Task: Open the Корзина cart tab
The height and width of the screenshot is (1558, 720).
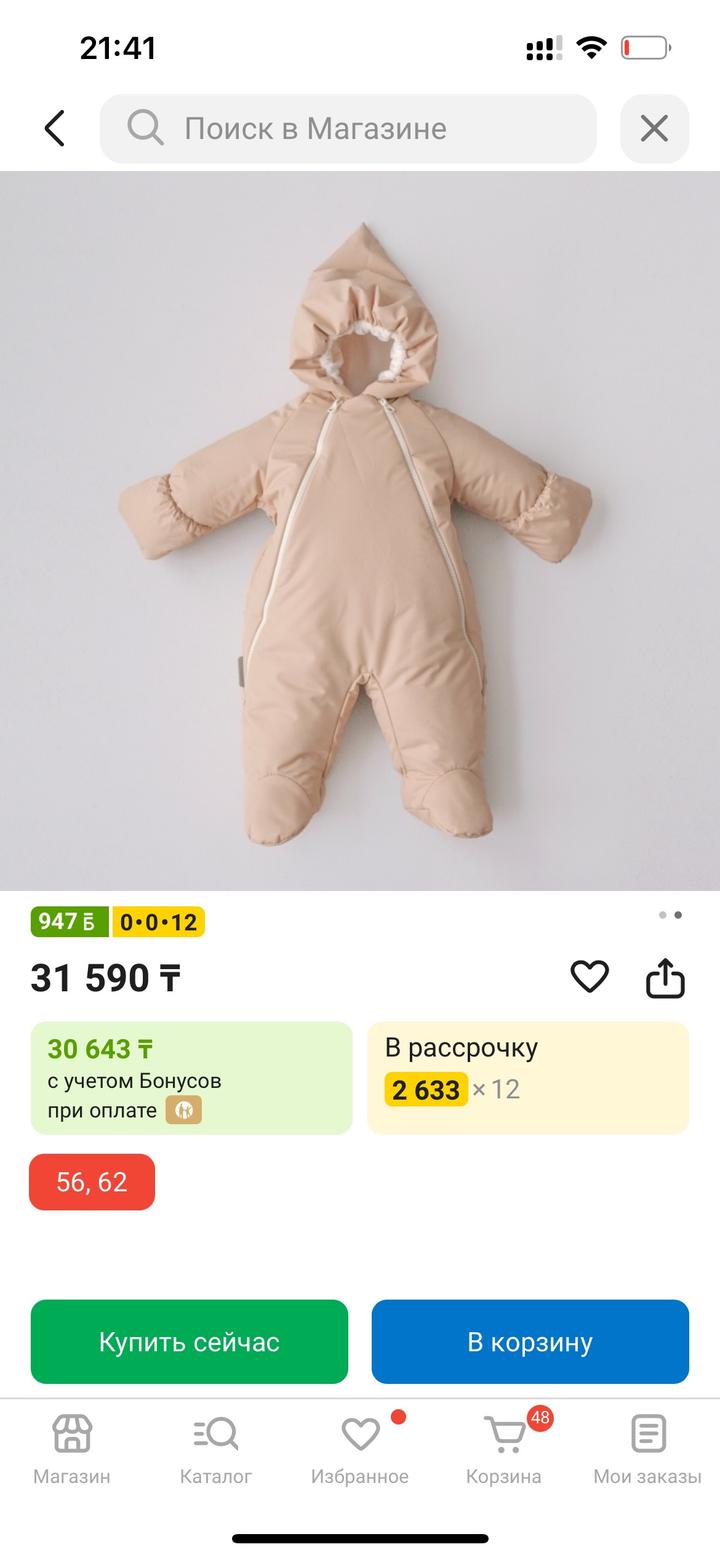Action: 504,1448
